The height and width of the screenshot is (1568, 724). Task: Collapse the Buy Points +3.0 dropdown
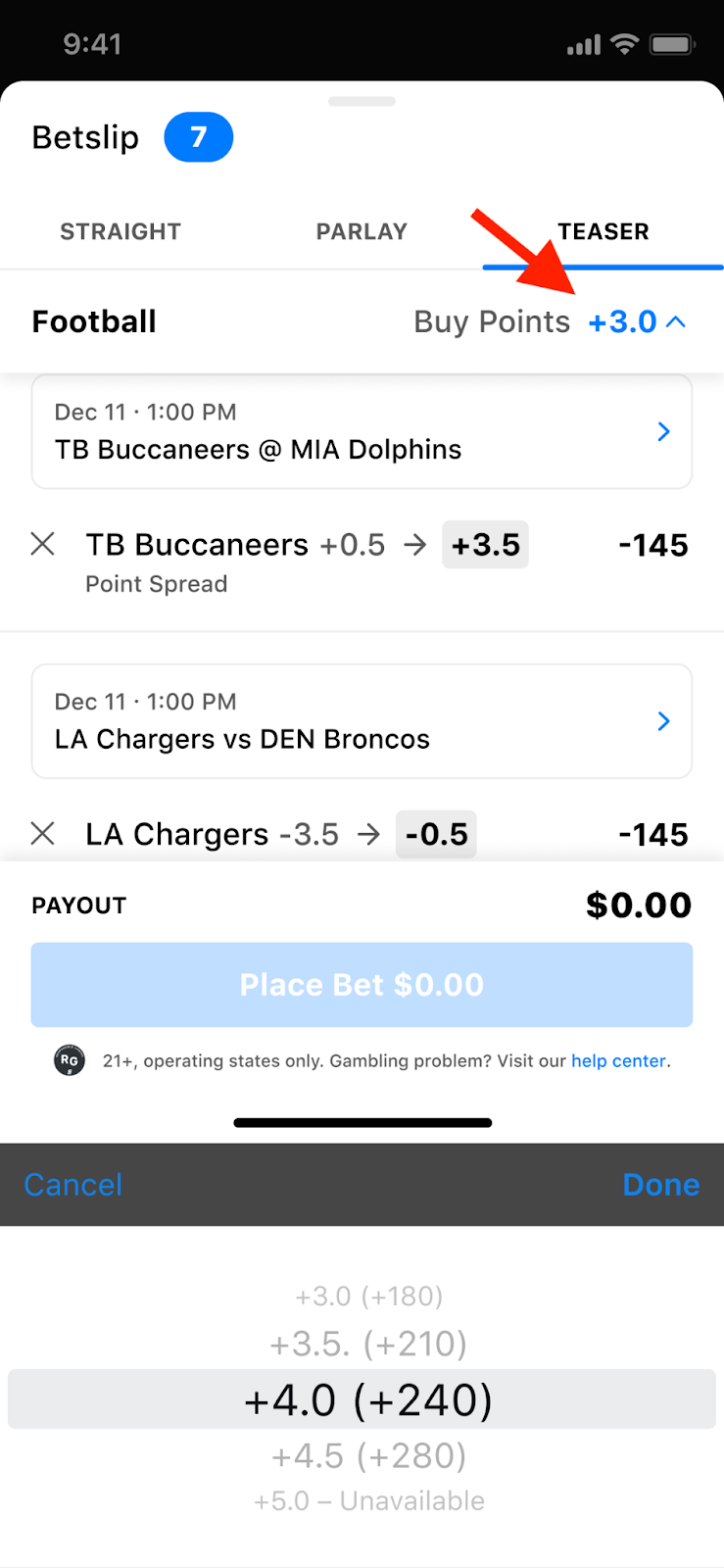tap(636, 322)
